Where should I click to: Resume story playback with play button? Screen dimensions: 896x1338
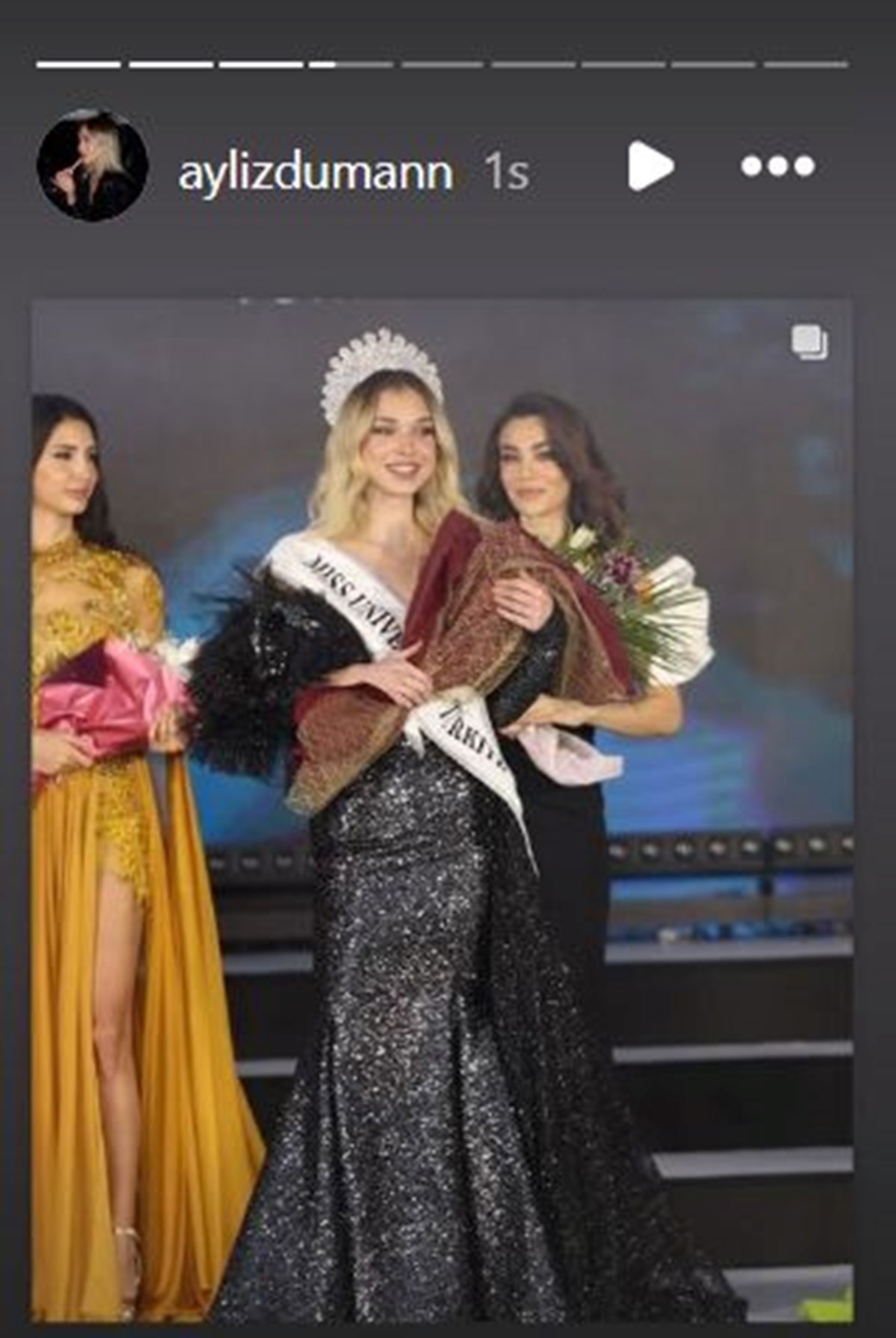click(x=650, y=167)
